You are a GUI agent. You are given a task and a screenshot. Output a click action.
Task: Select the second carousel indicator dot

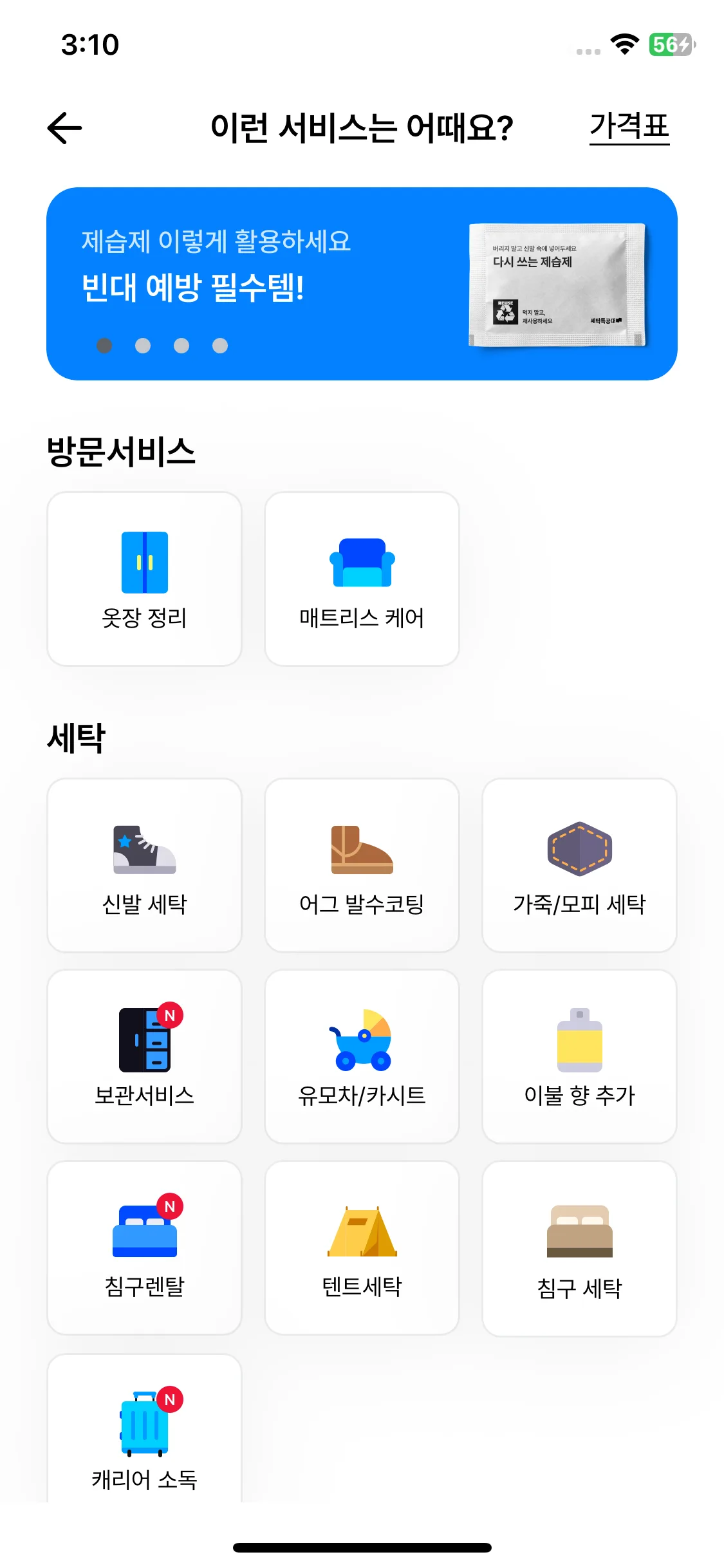pyautogui.click(x=142, y=346)
